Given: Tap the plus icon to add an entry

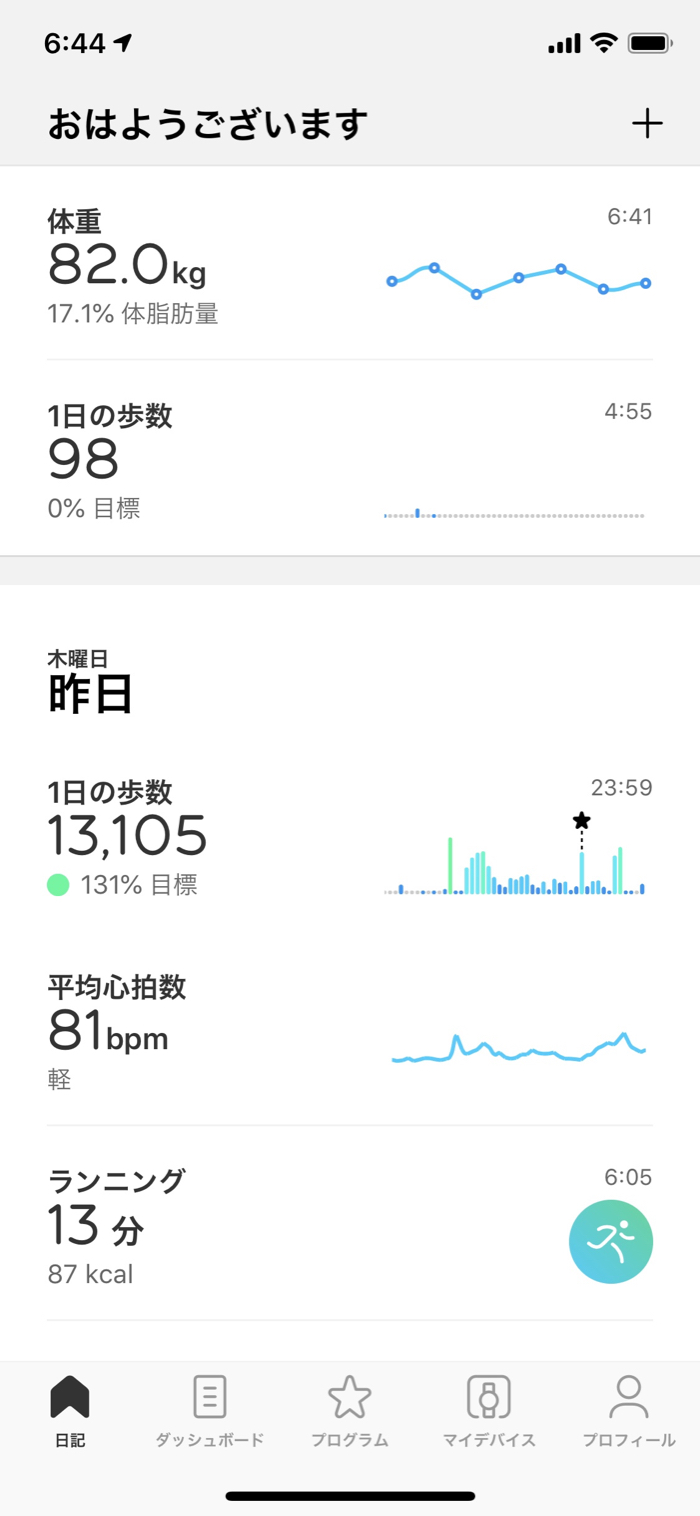Looking at the screenshot, I should (x=647, y=124).
